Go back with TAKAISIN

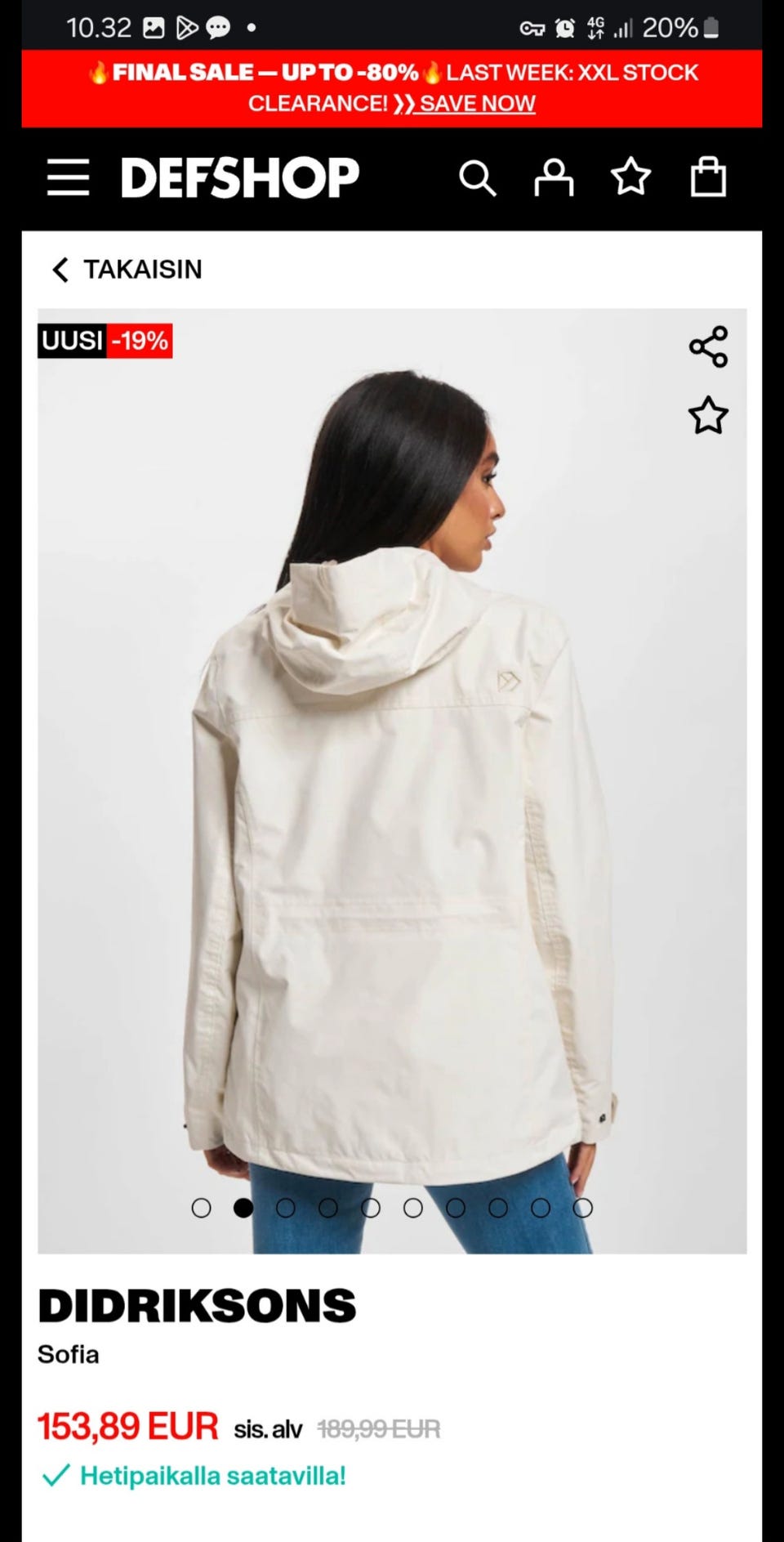(x=127, y=269)
